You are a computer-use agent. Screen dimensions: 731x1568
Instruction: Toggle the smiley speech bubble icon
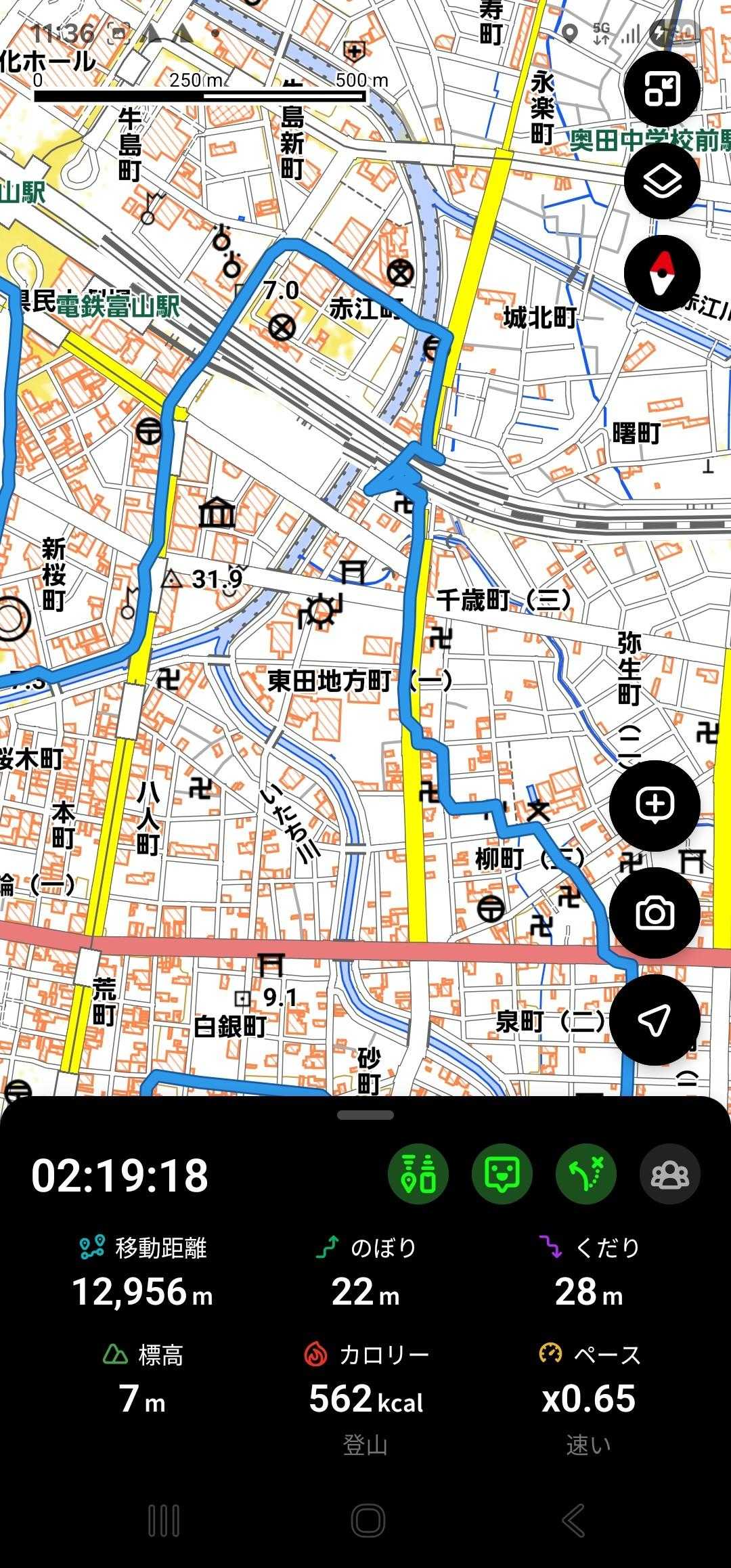(x=502, y=1174)
